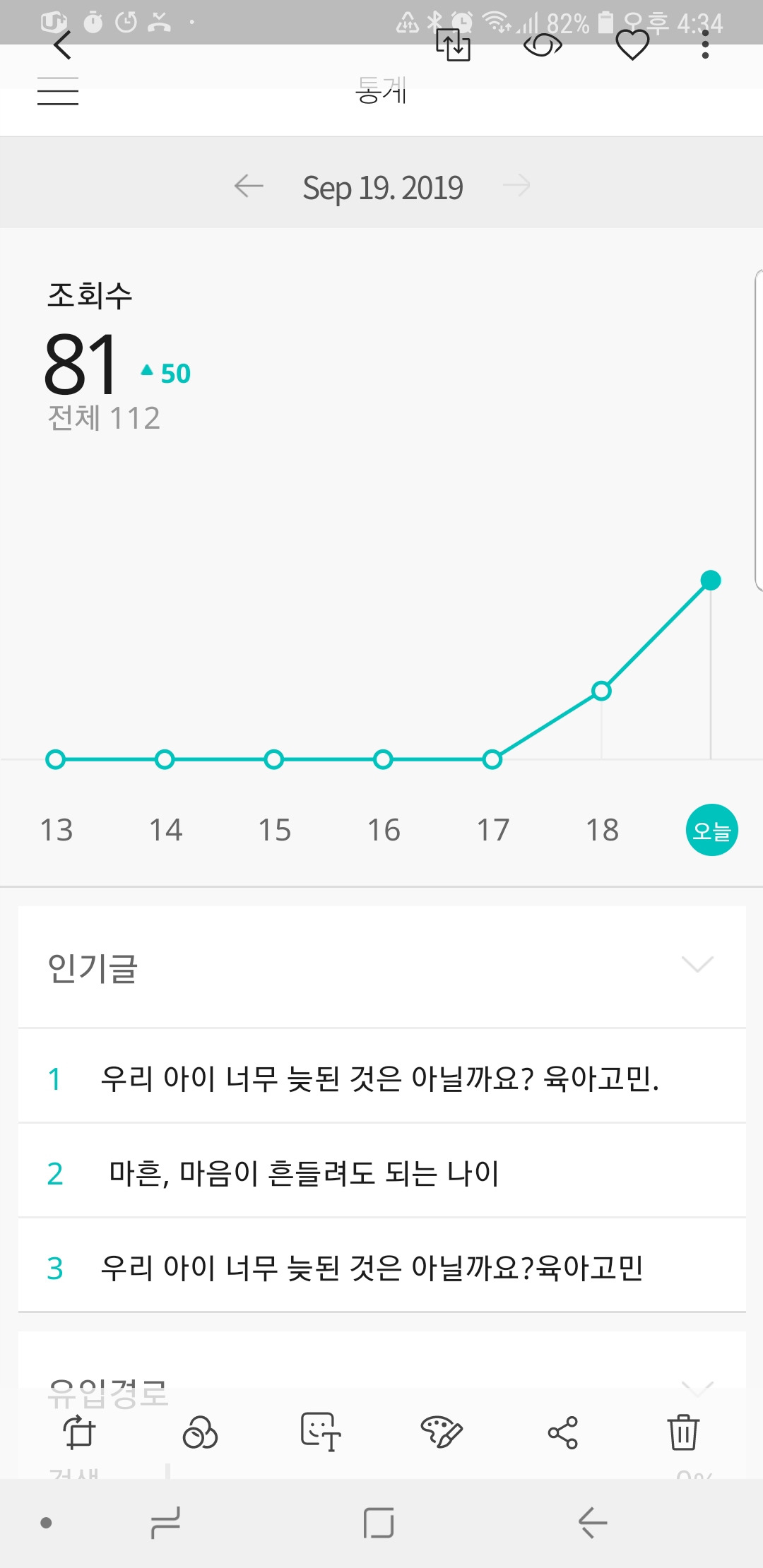Mark this image as favorite with the heart
This screenshot has width=763, height=1568.
632,46
